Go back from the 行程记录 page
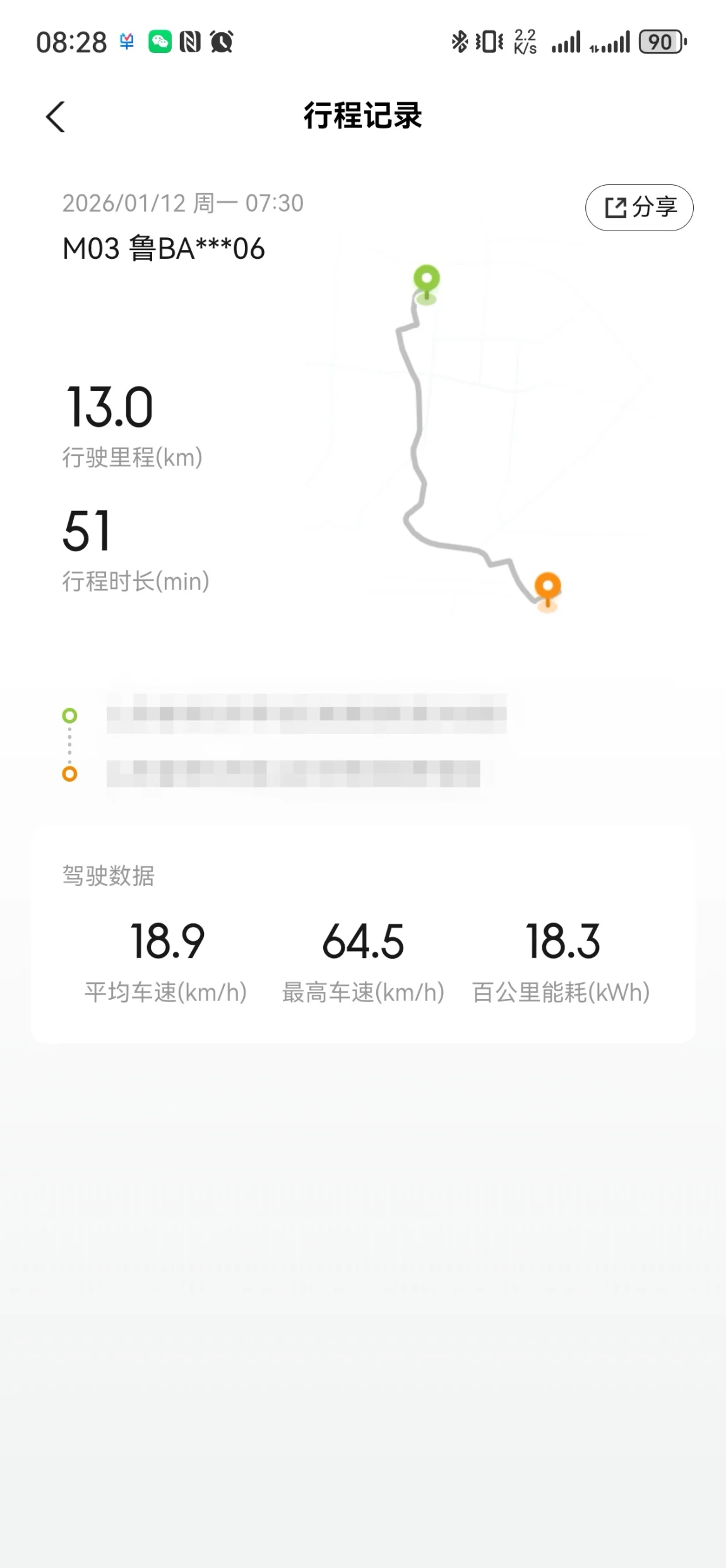This screenshot has height=1568, width=726. point(56,117)
